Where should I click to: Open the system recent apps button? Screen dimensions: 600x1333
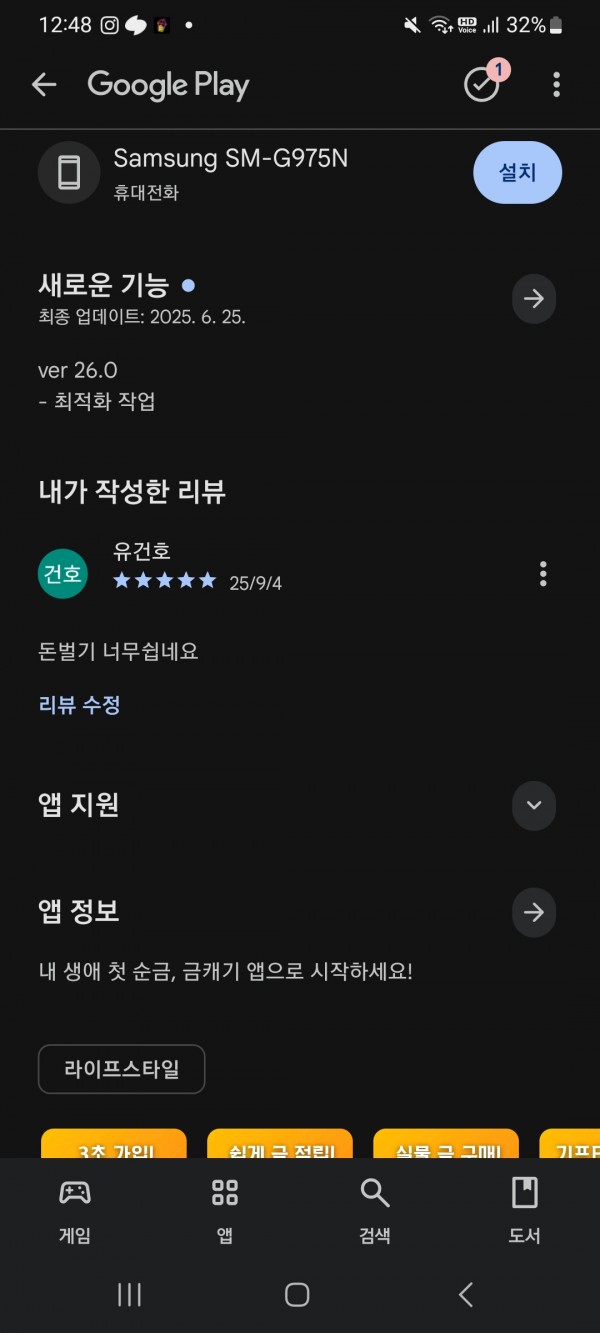point(129,1295)
